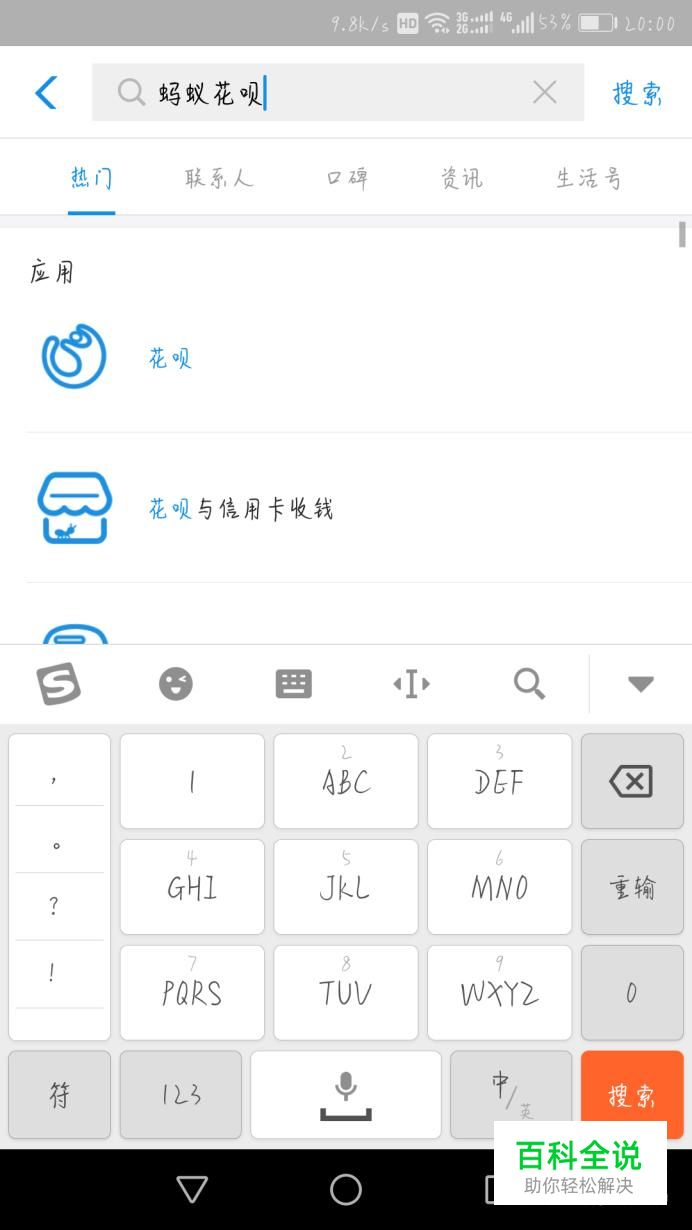Open 花呗与信用卡收钱 result

click(x=240, y=509)
